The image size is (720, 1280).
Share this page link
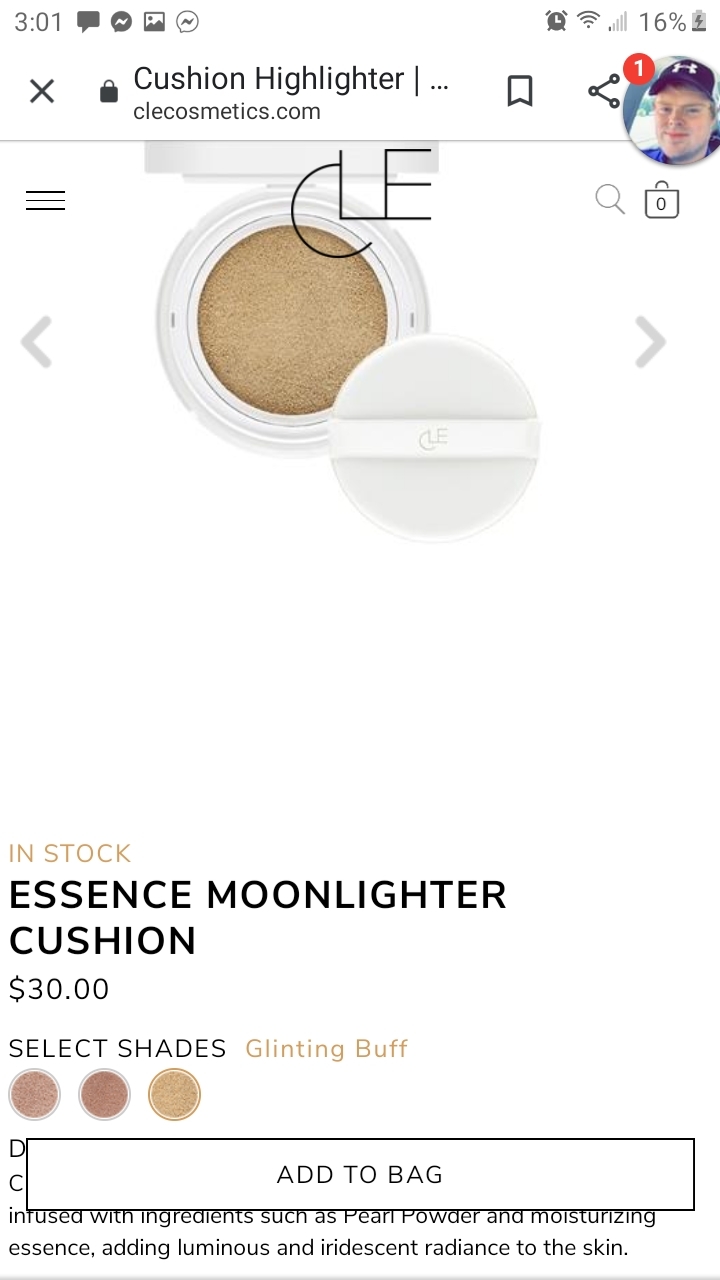tap(603, 92)
